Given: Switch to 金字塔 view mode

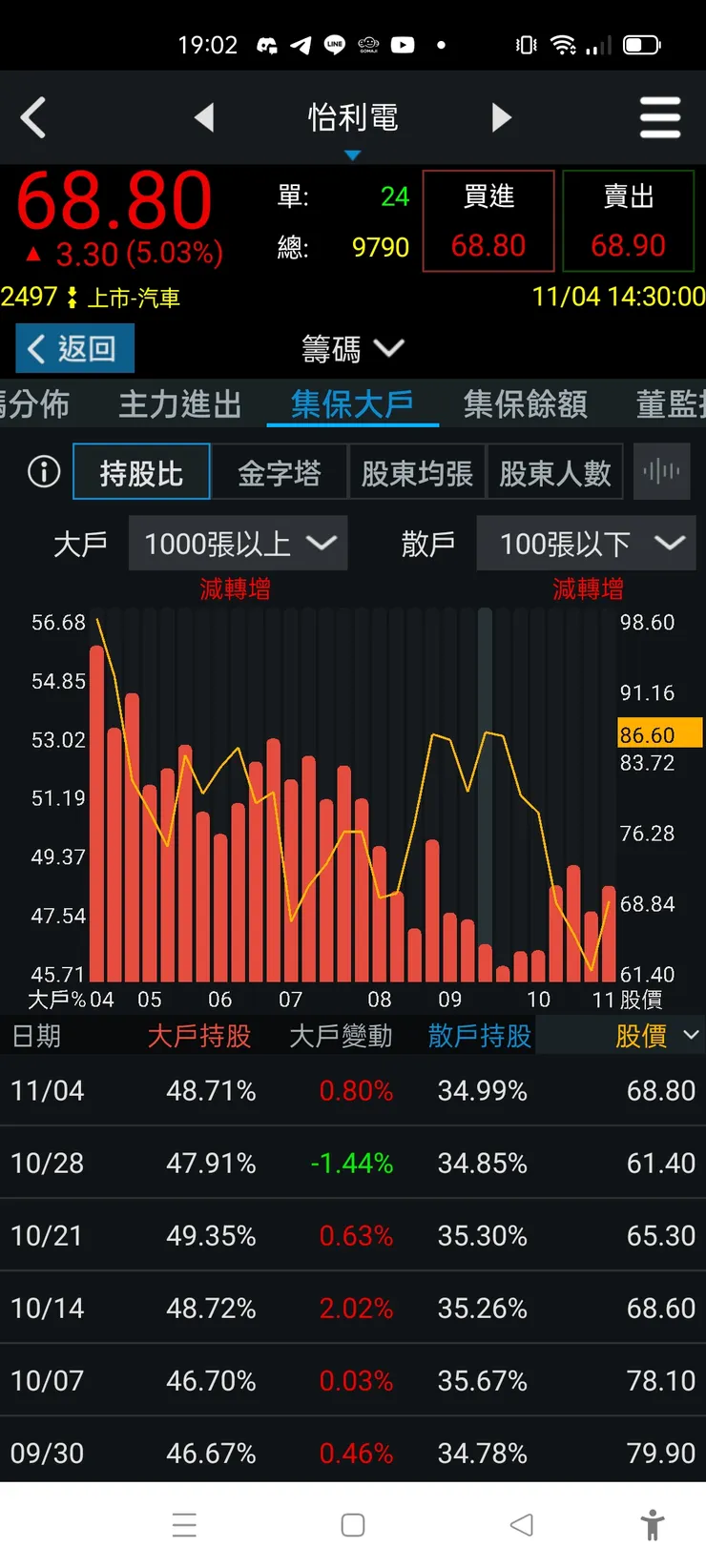Looking at the screenshot, I should point(280,471).
